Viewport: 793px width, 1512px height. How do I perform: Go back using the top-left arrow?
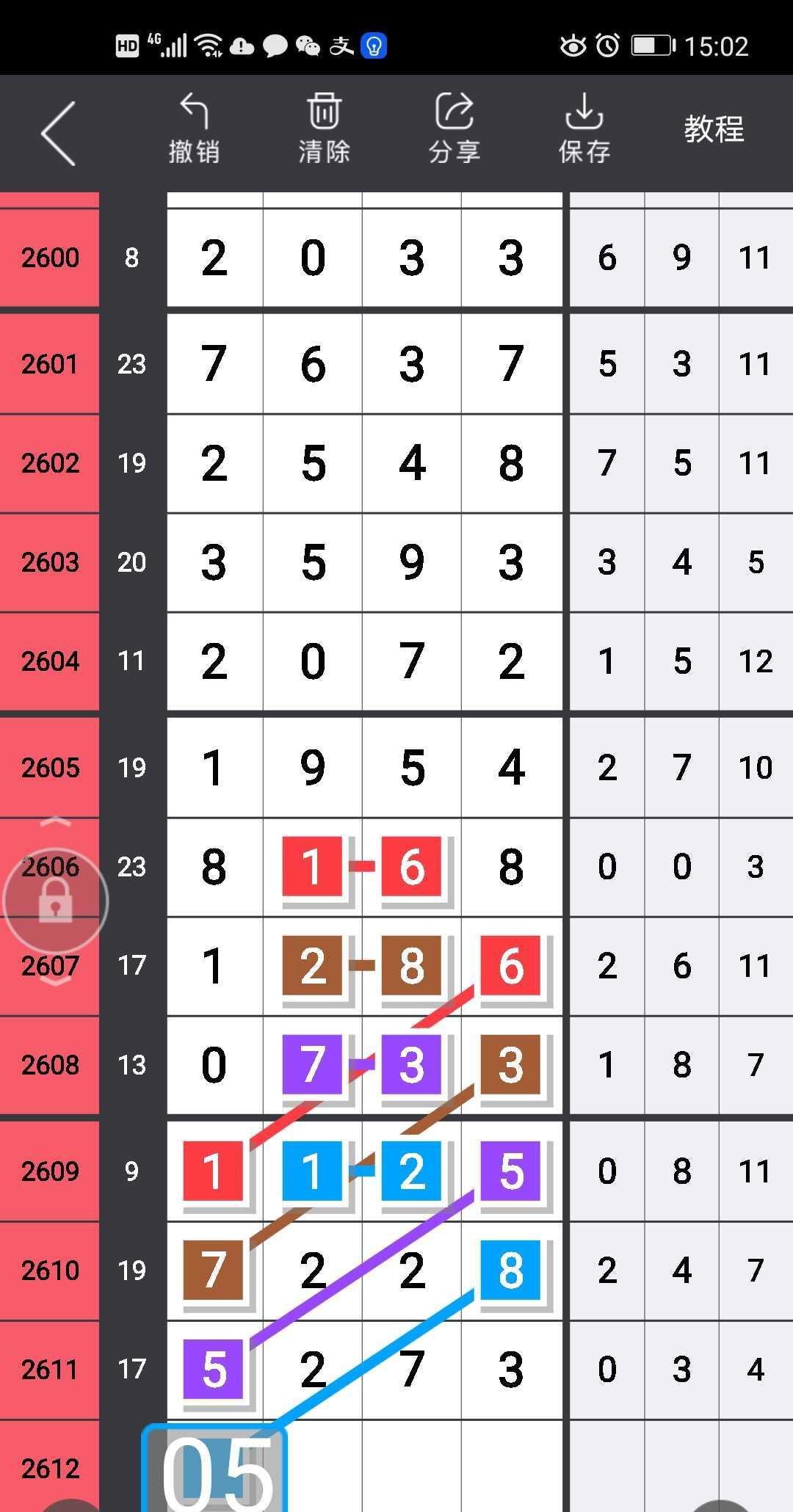click(x=59, y=133)
